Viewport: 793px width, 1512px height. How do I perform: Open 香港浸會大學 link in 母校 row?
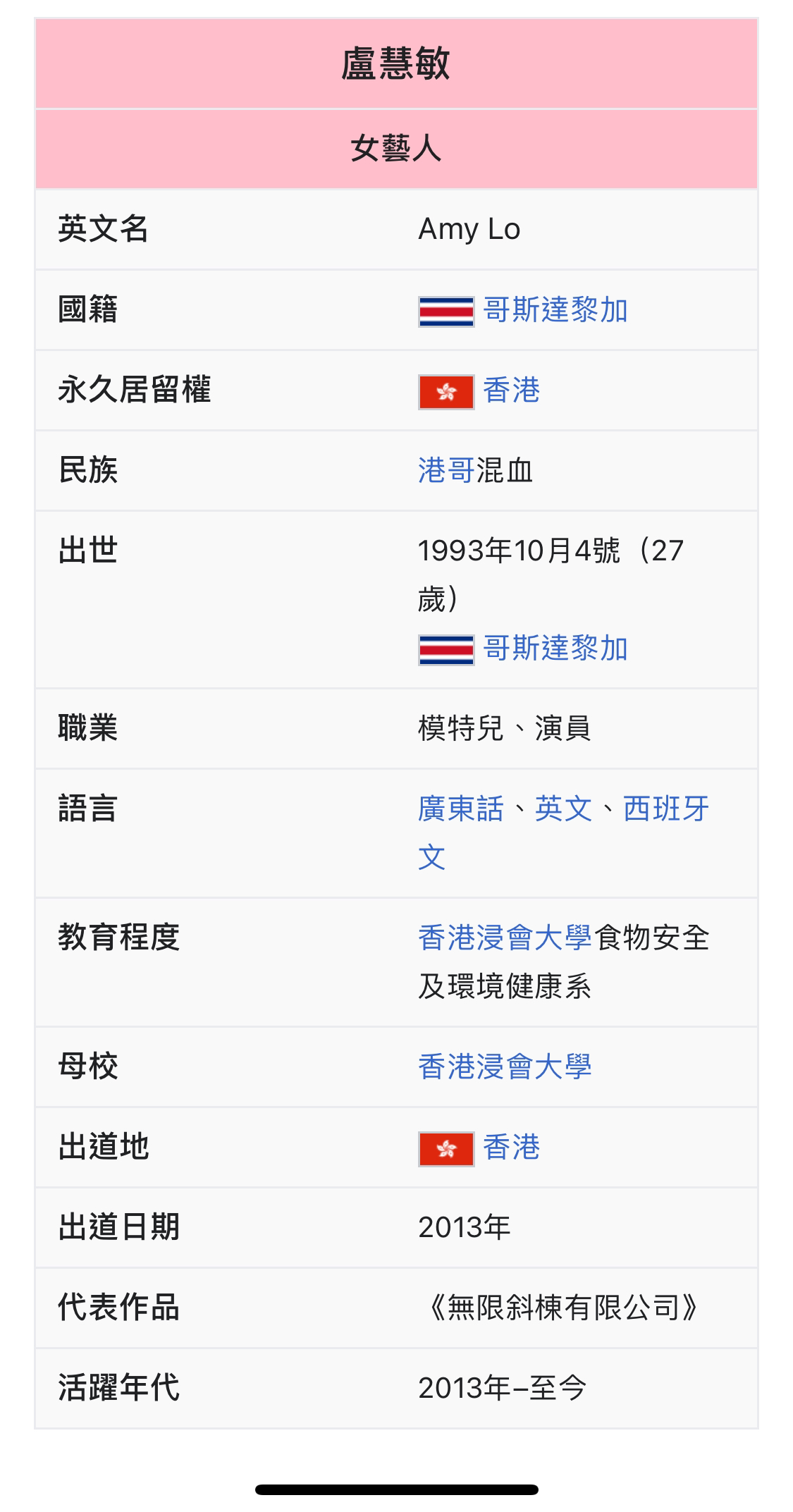click(505, 1067)
